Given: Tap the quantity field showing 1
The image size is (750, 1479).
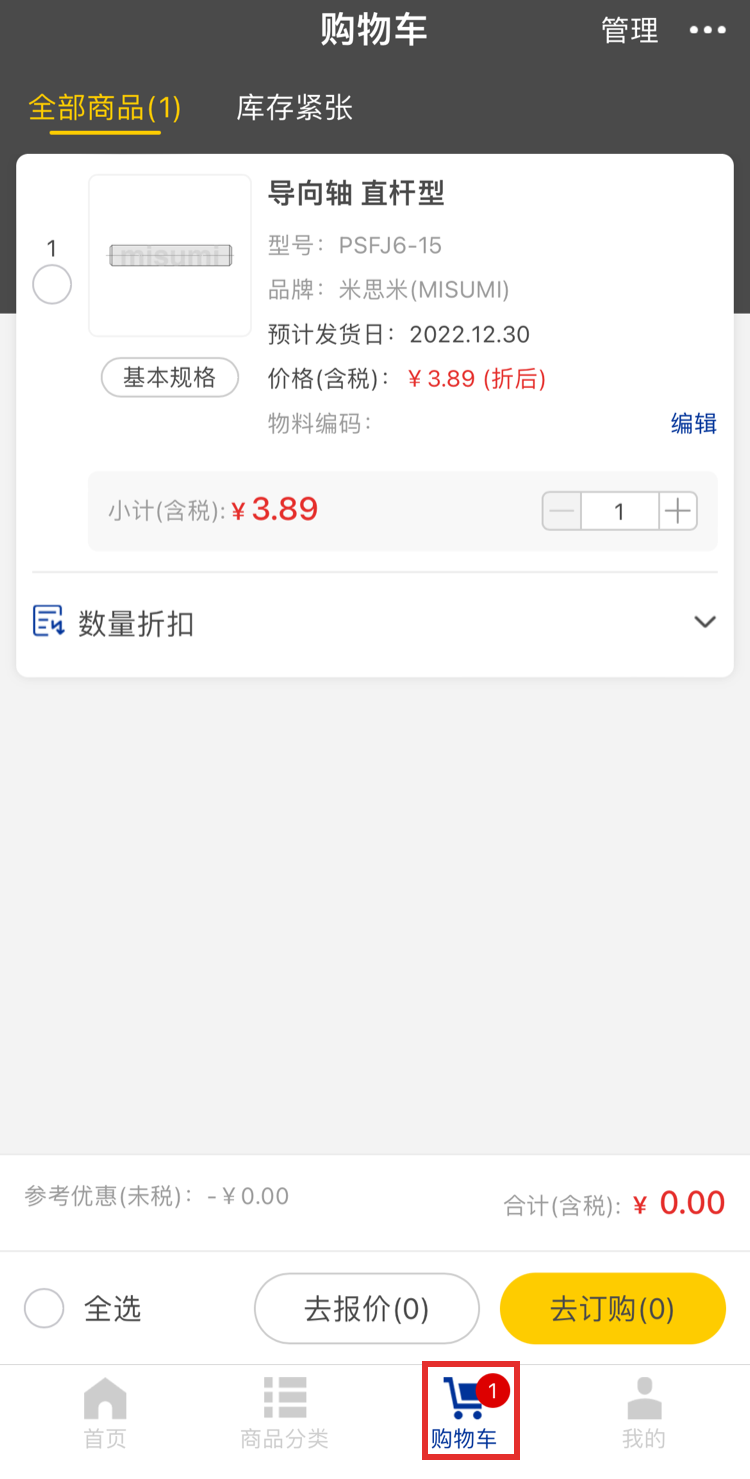Looking at the screenshot, I should tap(620, 512).
